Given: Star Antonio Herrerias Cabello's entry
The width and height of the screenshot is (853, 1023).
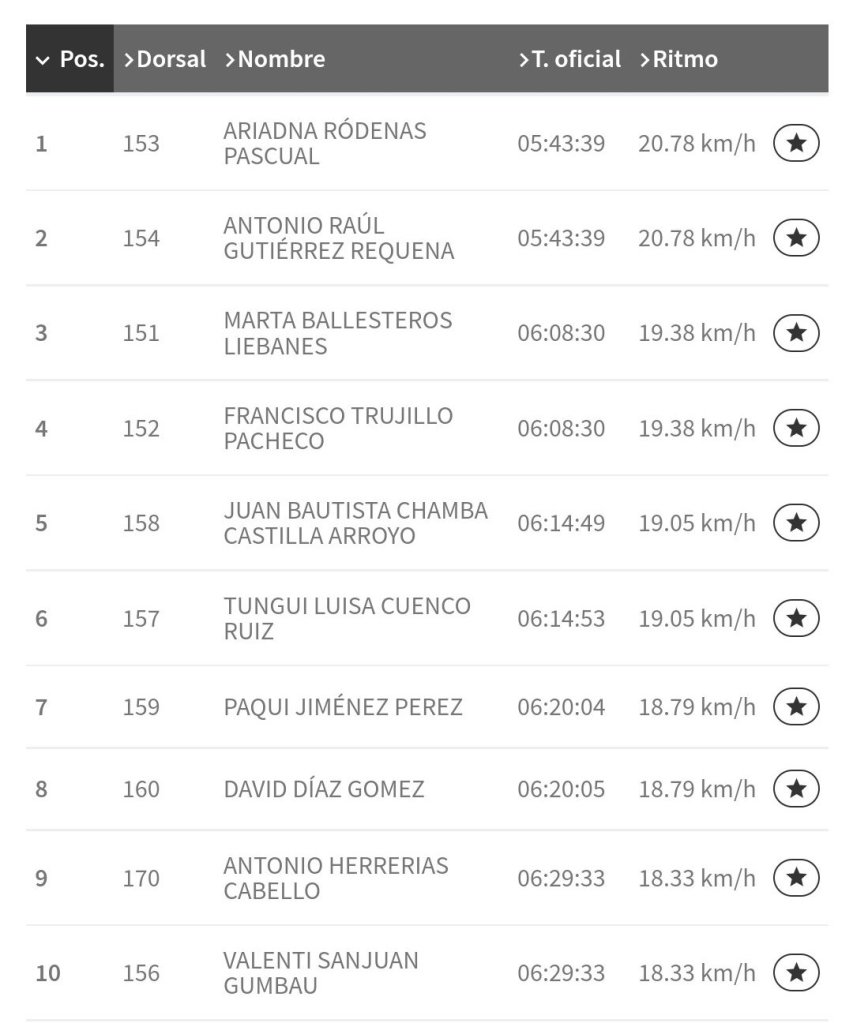Looking at the screenshot, I should (796, 877).
